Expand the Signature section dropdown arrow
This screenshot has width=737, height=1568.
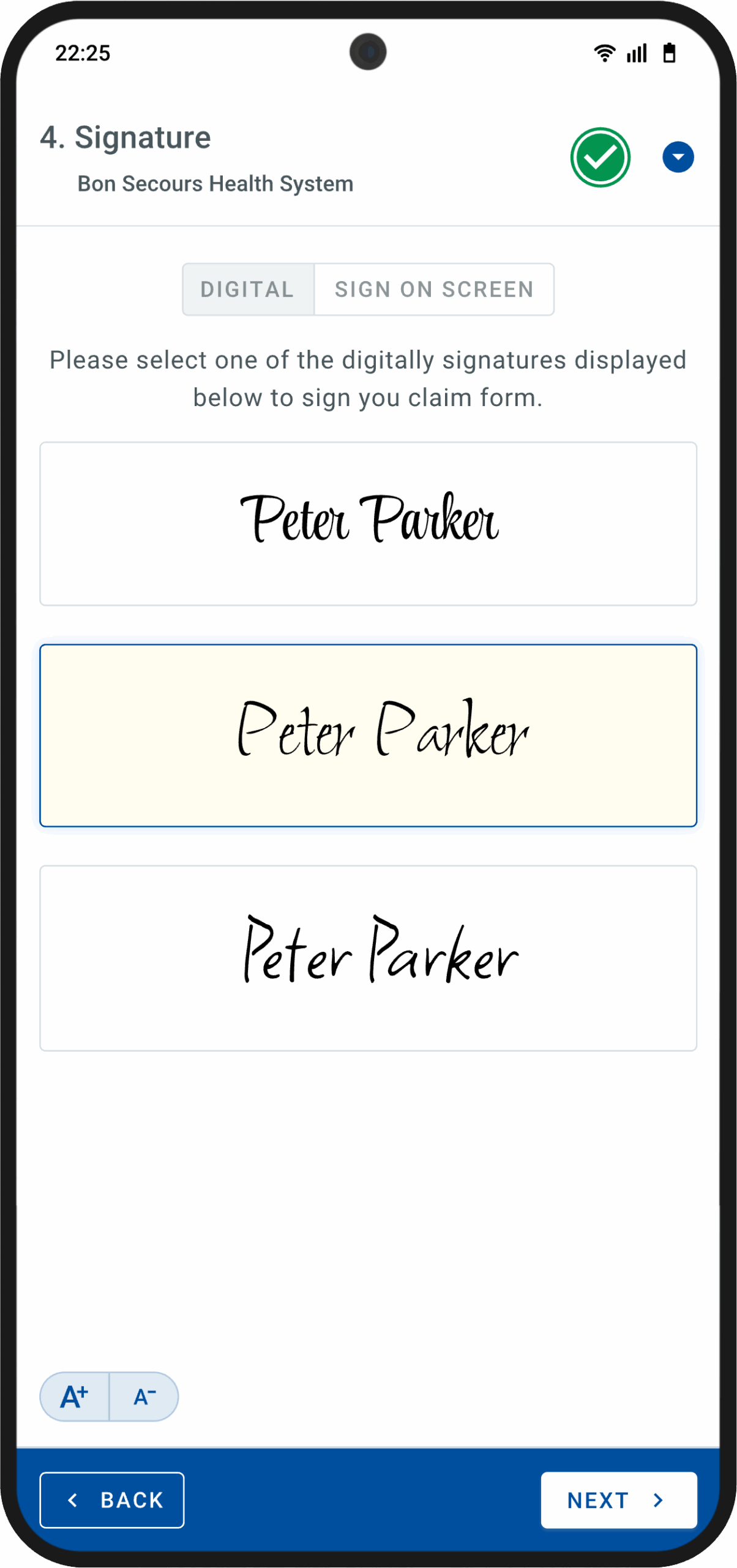(x=678, y=157)
